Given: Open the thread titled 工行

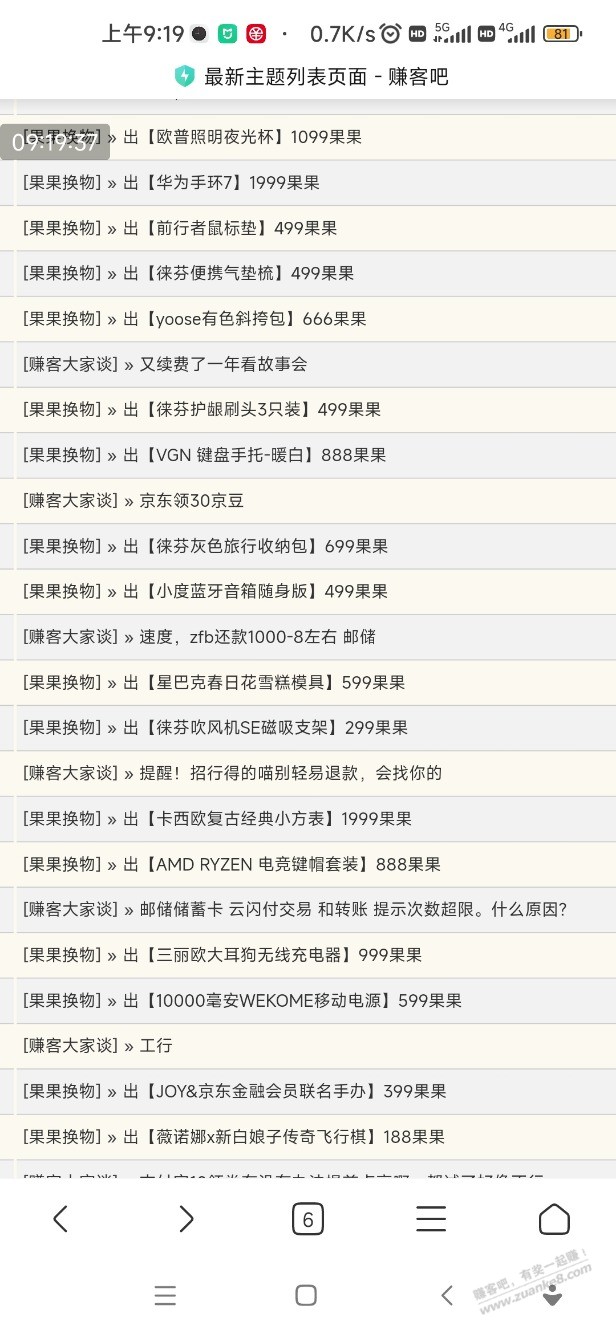Looking at the screenshot, I should coord(156,1045).
